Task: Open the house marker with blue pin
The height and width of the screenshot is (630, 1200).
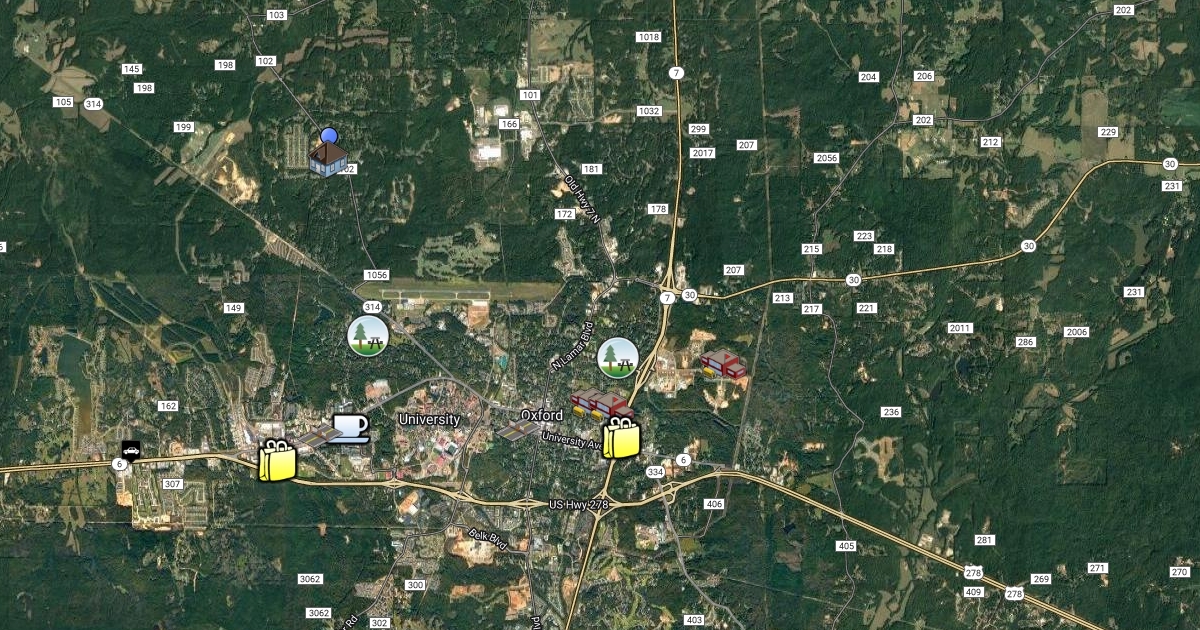Action: tap(328, 157)
